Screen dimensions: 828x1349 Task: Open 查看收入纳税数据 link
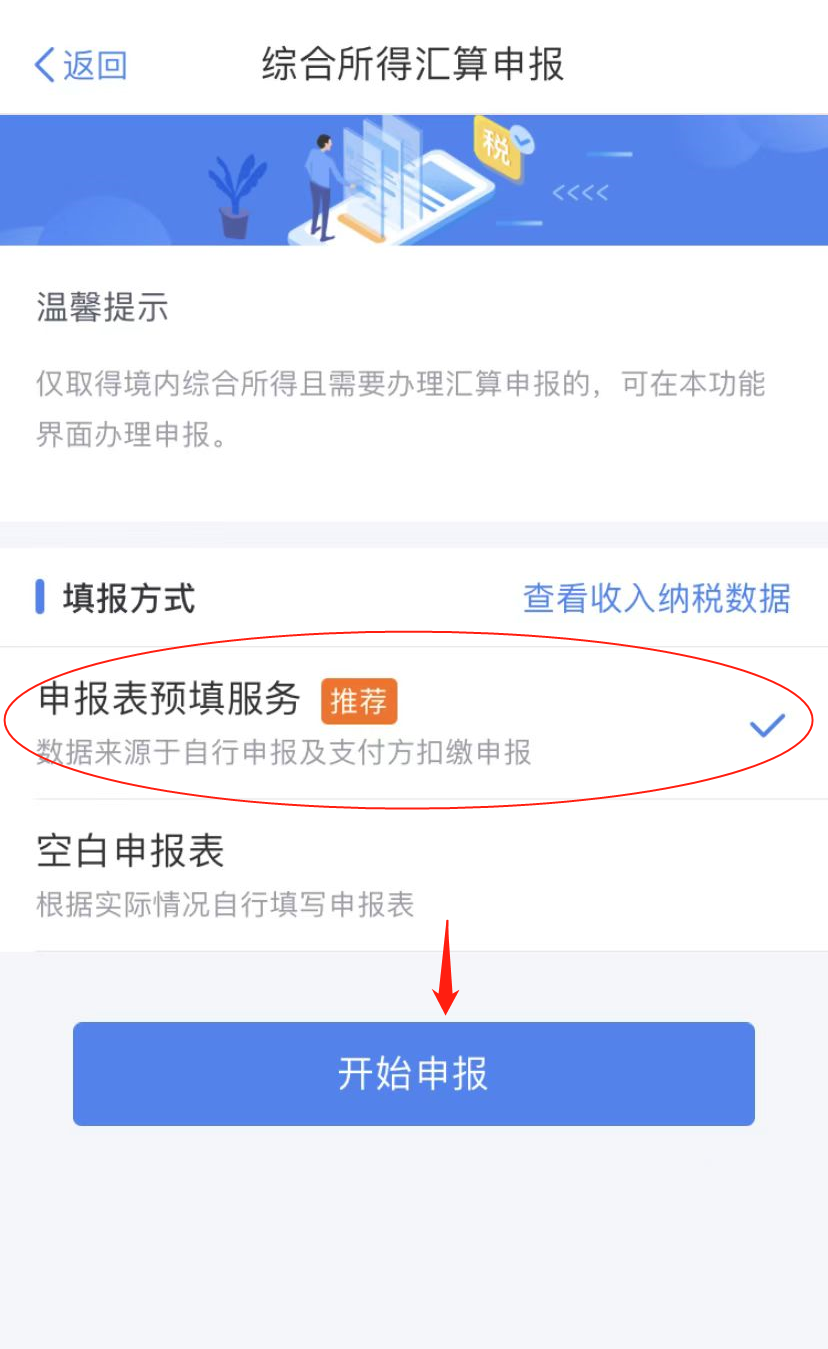[x=656, y=598]
